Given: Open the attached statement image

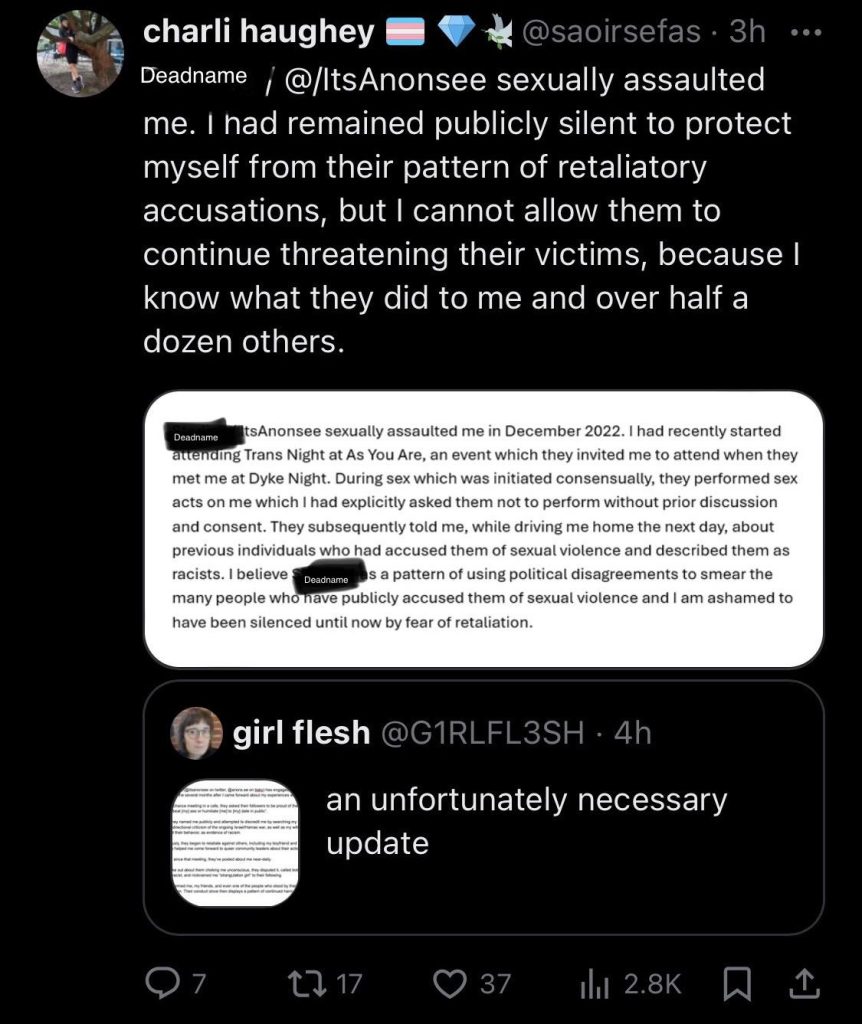Looking at the screenshot, I should point(483,529).
